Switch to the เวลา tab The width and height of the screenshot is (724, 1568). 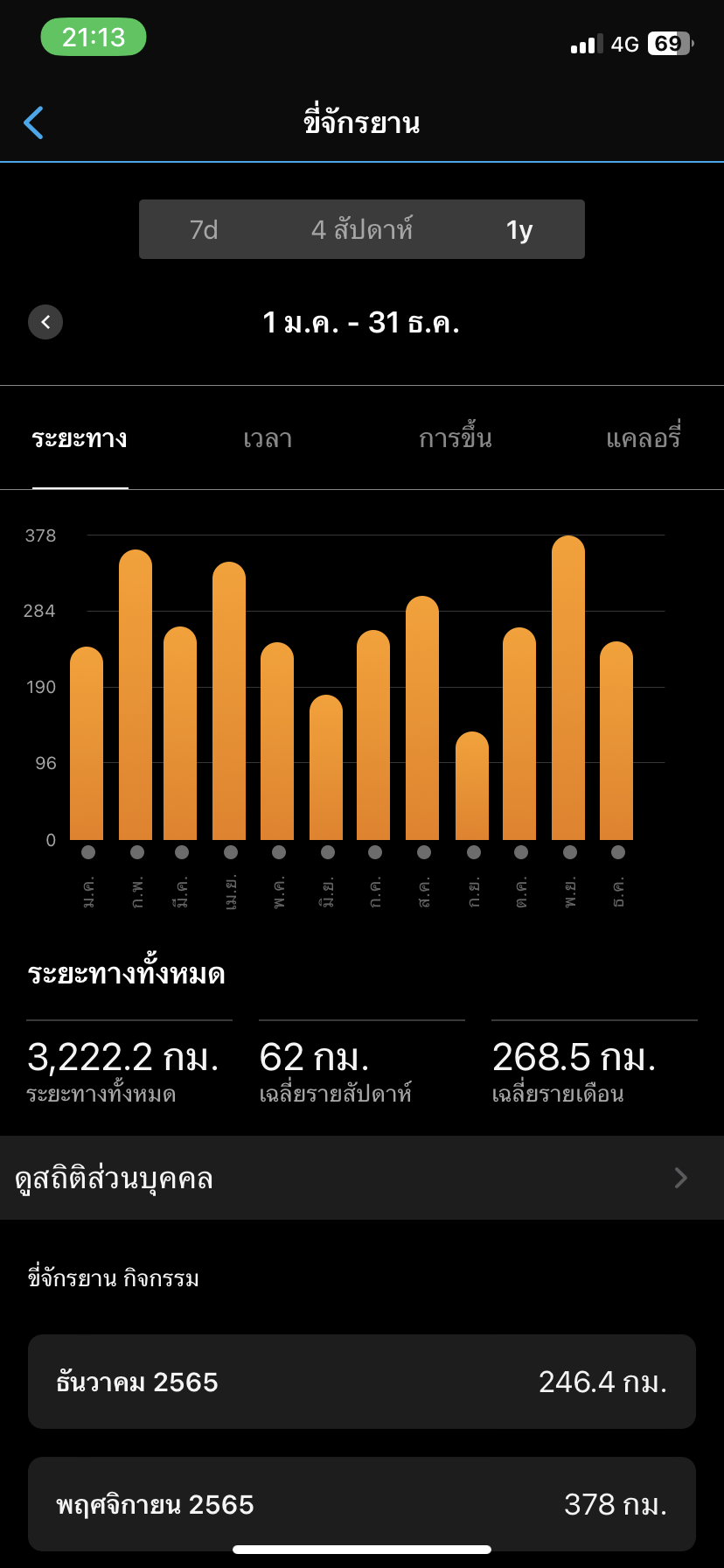(x=268, y=438)
